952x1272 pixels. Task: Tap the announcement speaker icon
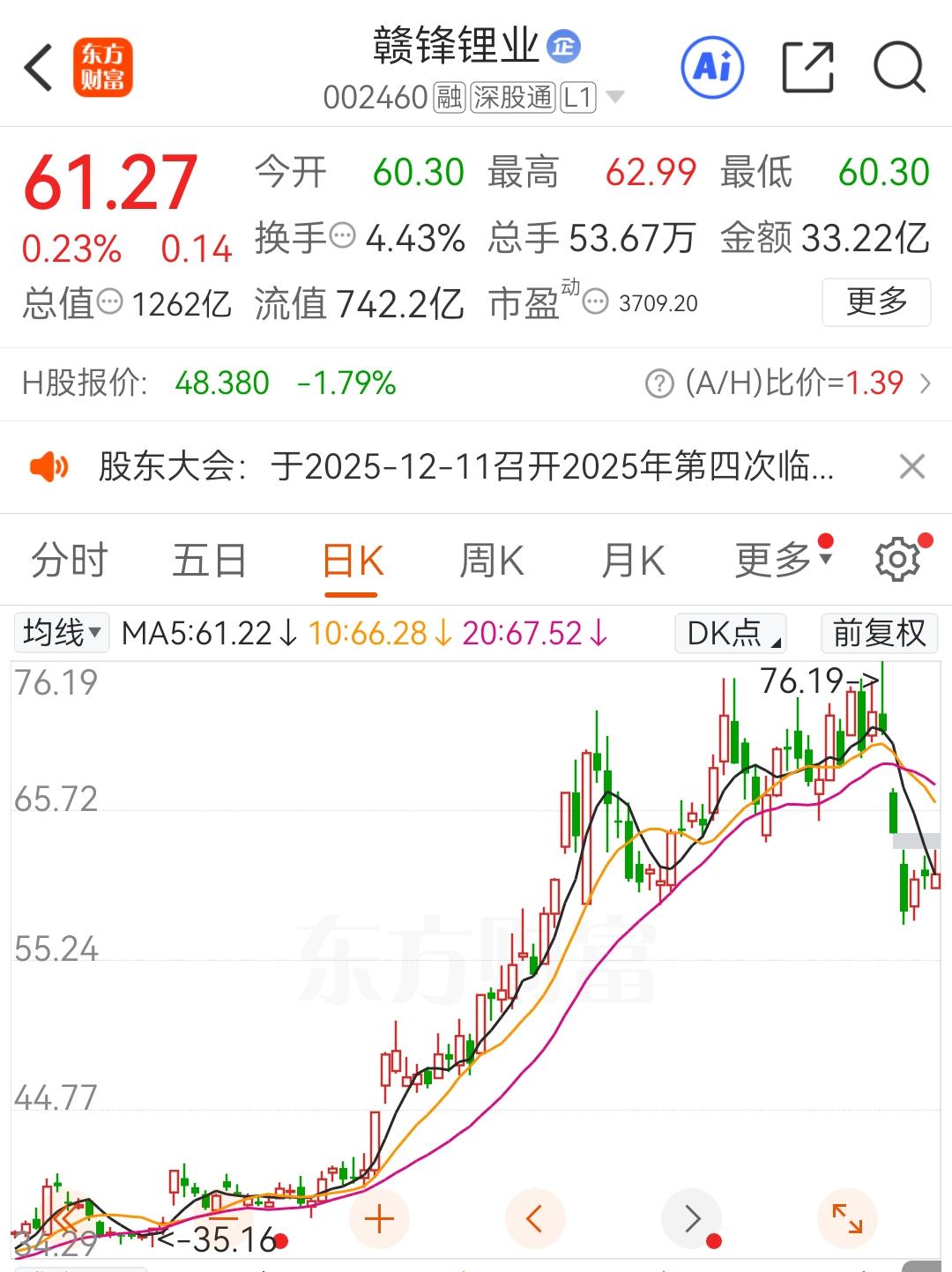tap(50, 467)
